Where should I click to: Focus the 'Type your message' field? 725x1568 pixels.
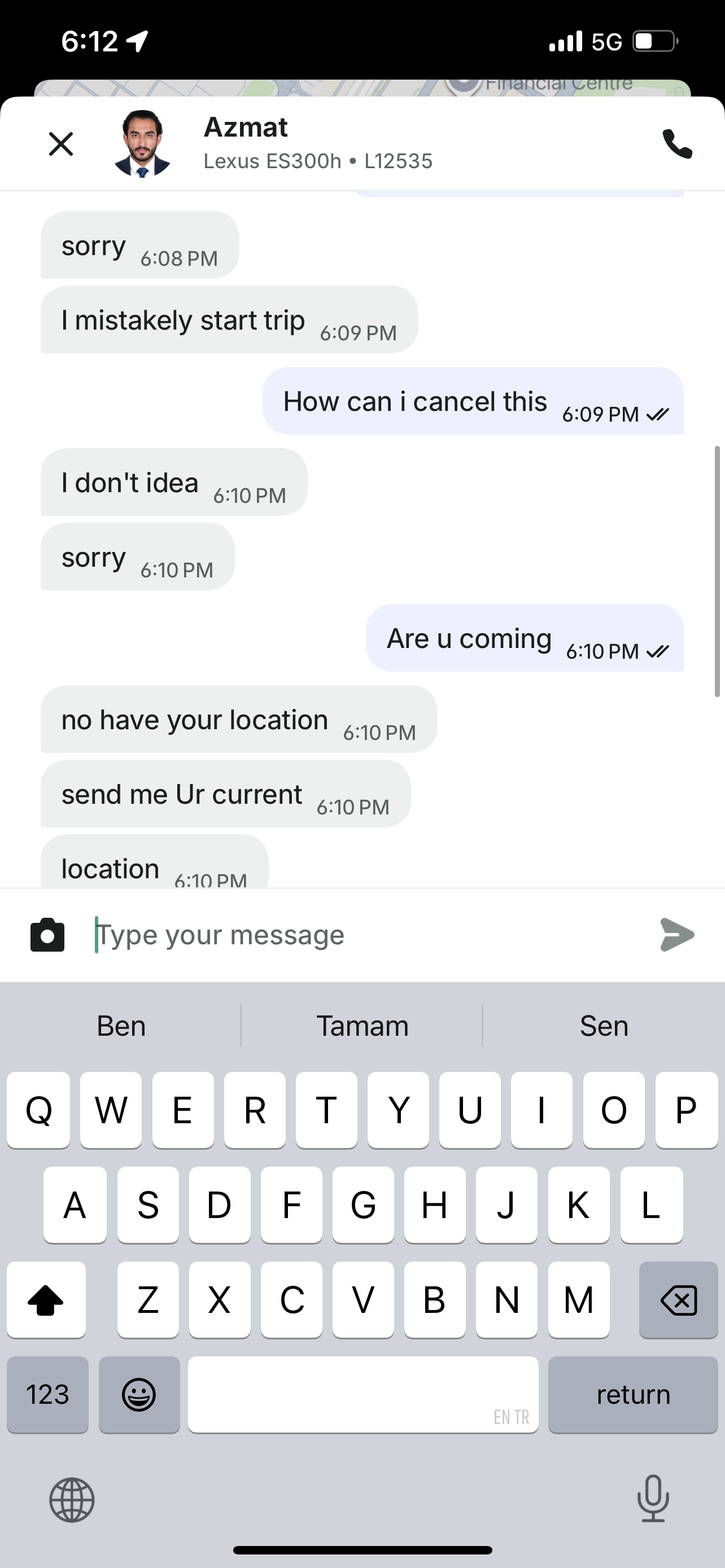[x=365, y=935]
